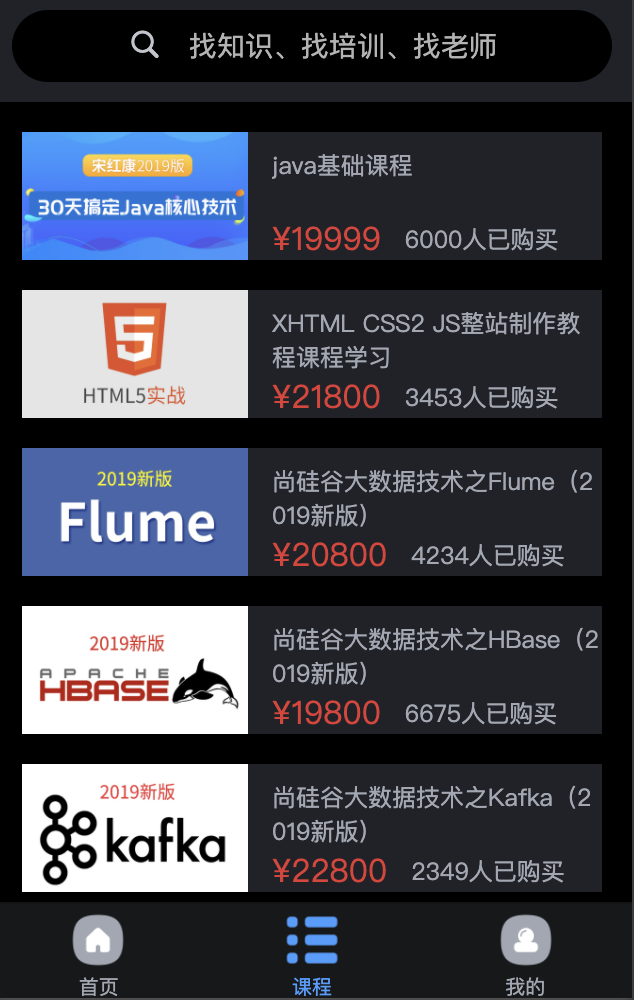View the 尚硅谷大数据技术之Flume course

(312, 512)
